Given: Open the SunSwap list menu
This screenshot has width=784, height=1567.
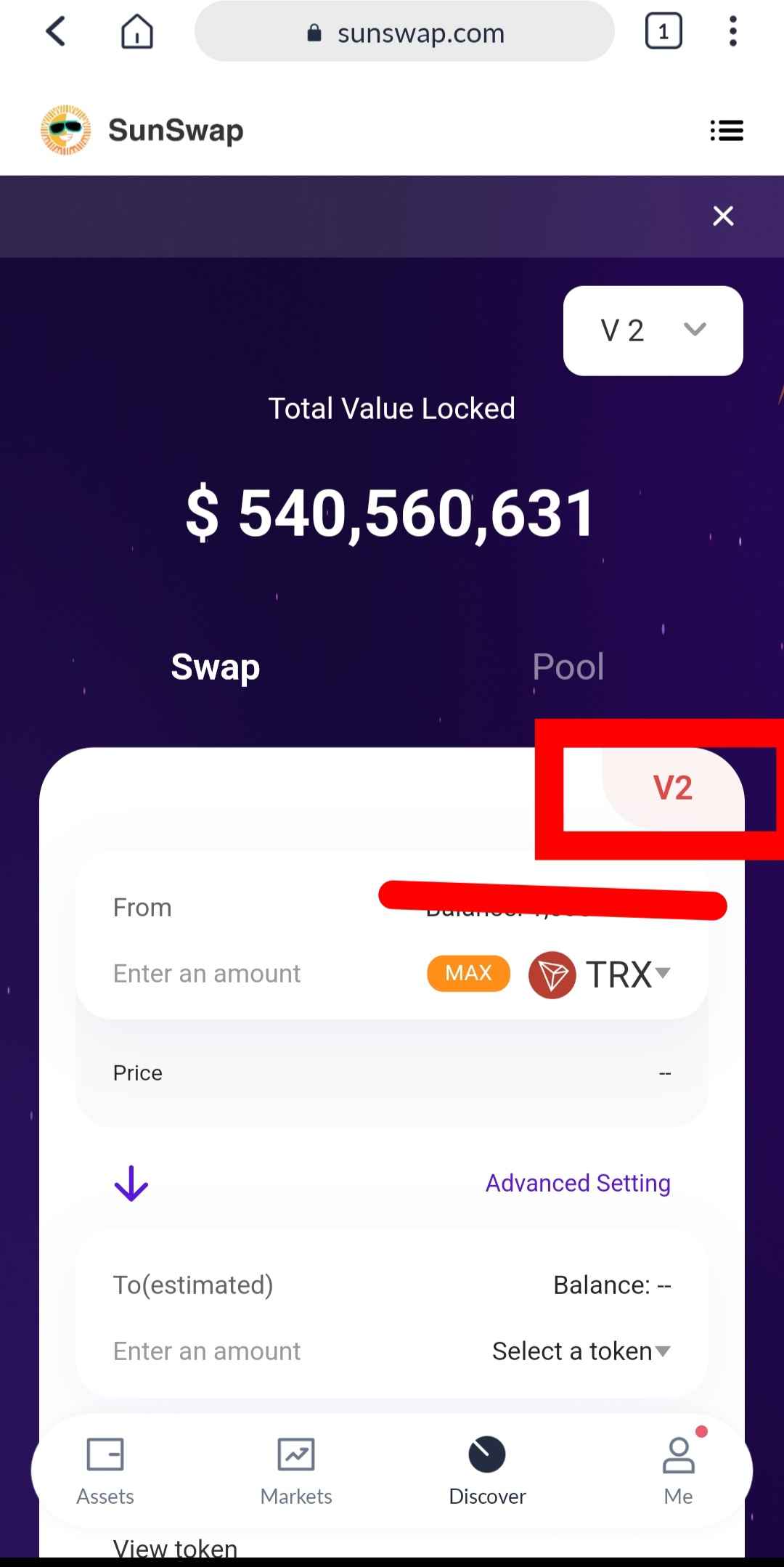Looking at the screenshot, I should 727,131.
